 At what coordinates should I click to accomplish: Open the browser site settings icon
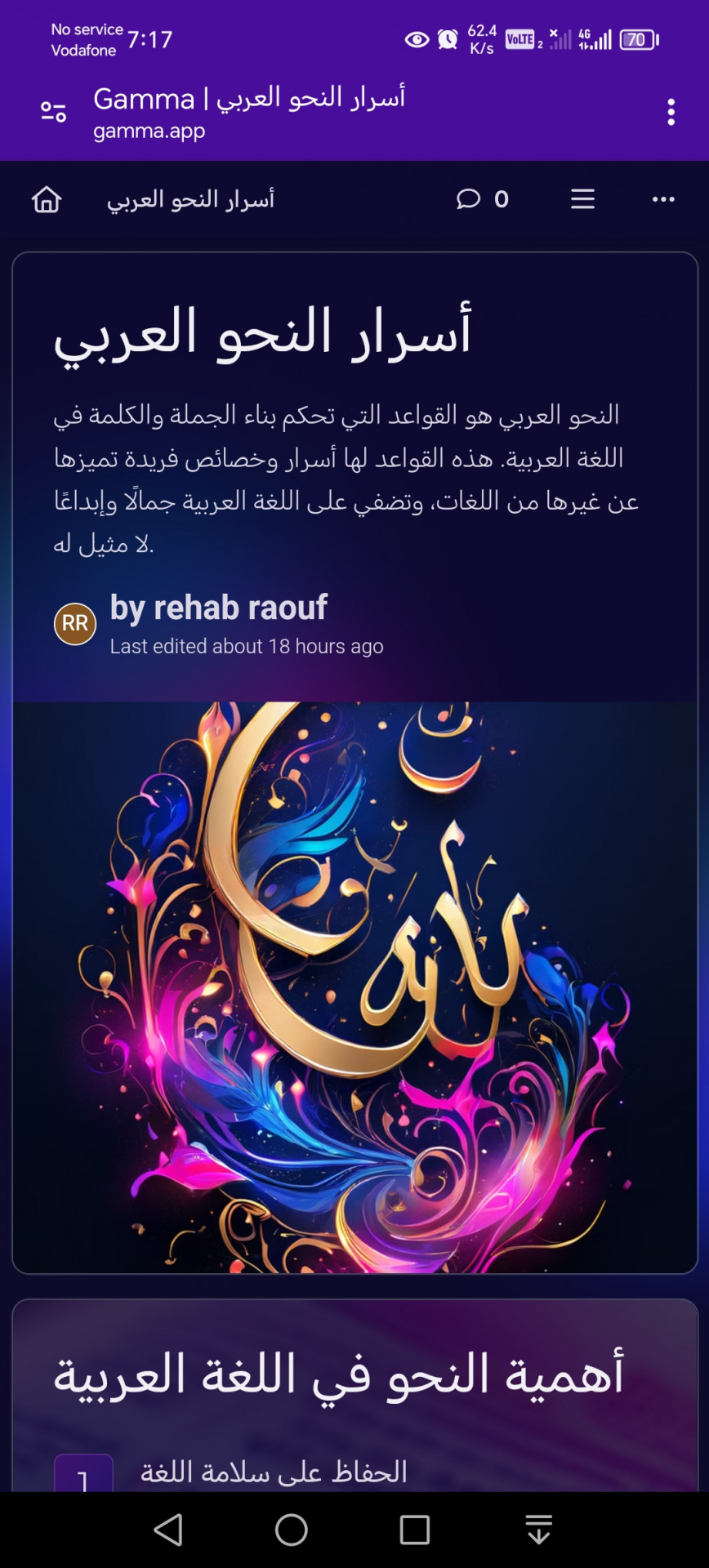click(54, 112)
